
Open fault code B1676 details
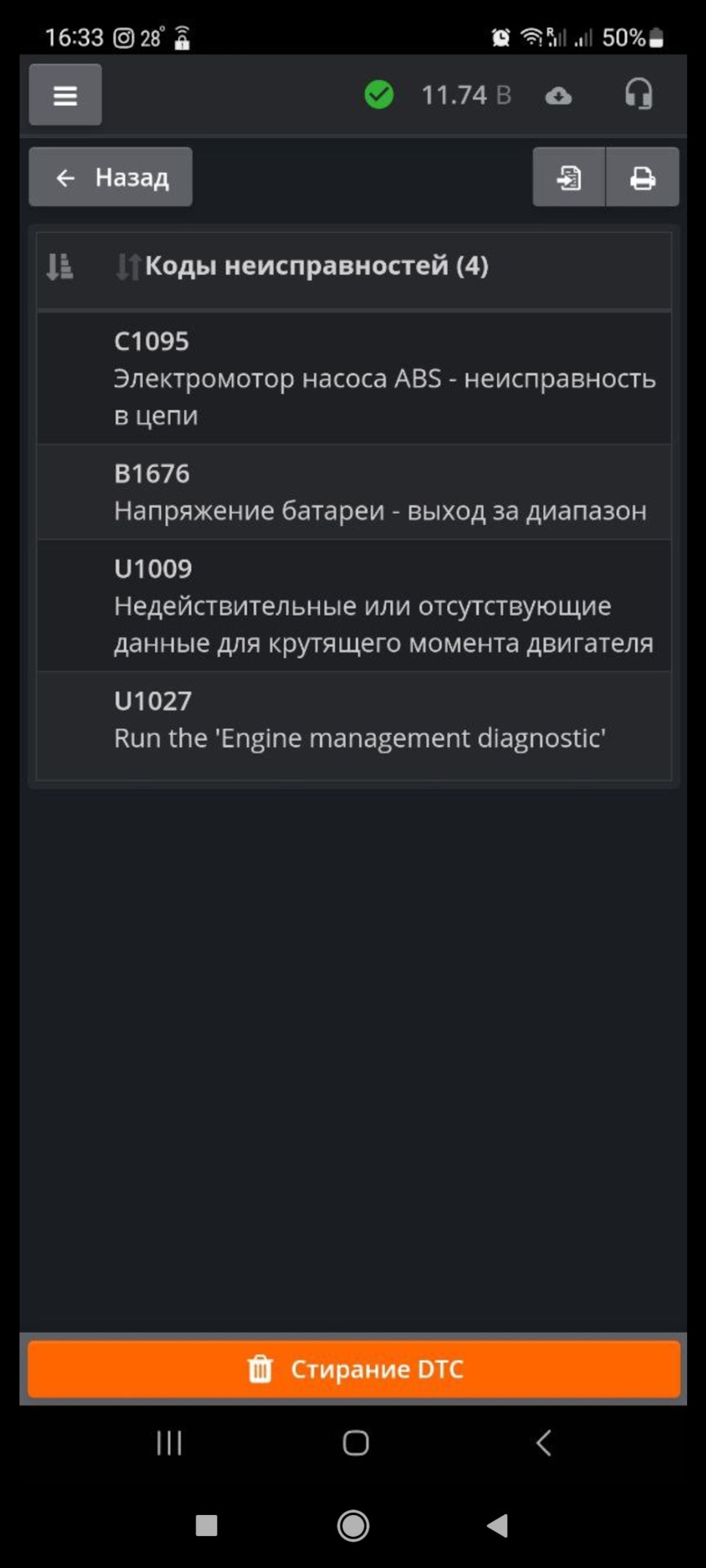(353, 492)
